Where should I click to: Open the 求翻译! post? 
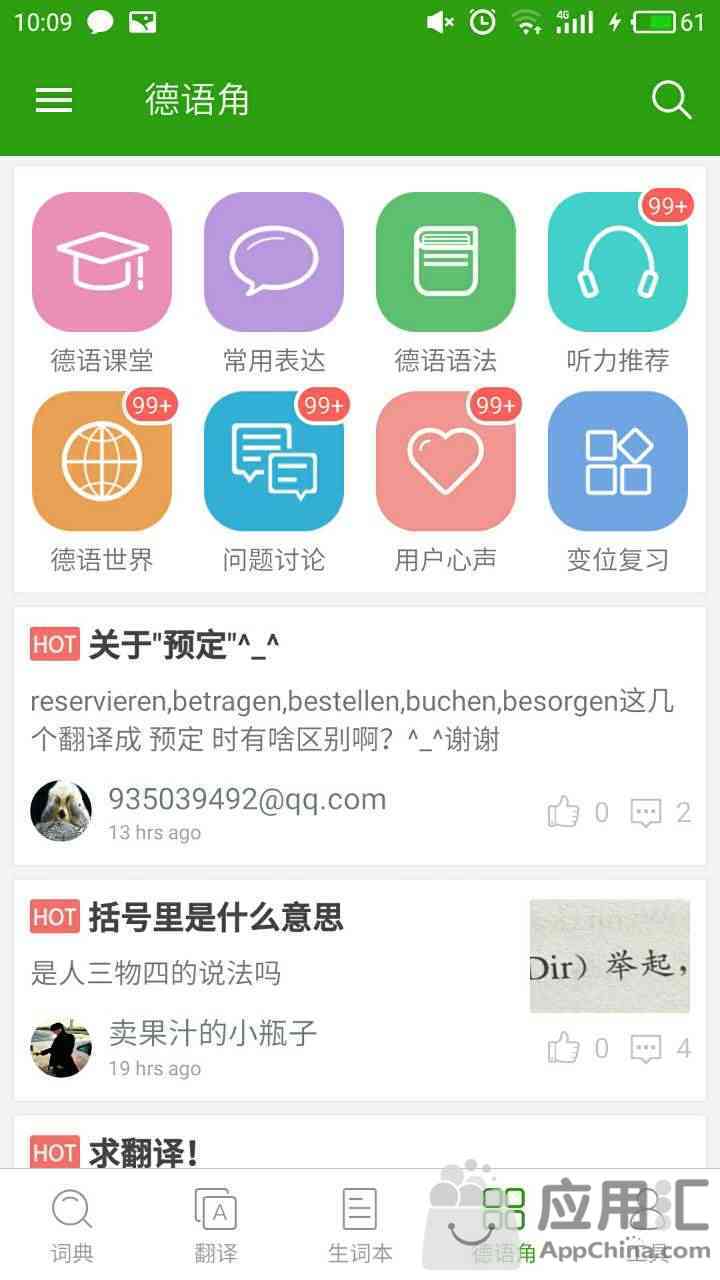pos(144,1152)
